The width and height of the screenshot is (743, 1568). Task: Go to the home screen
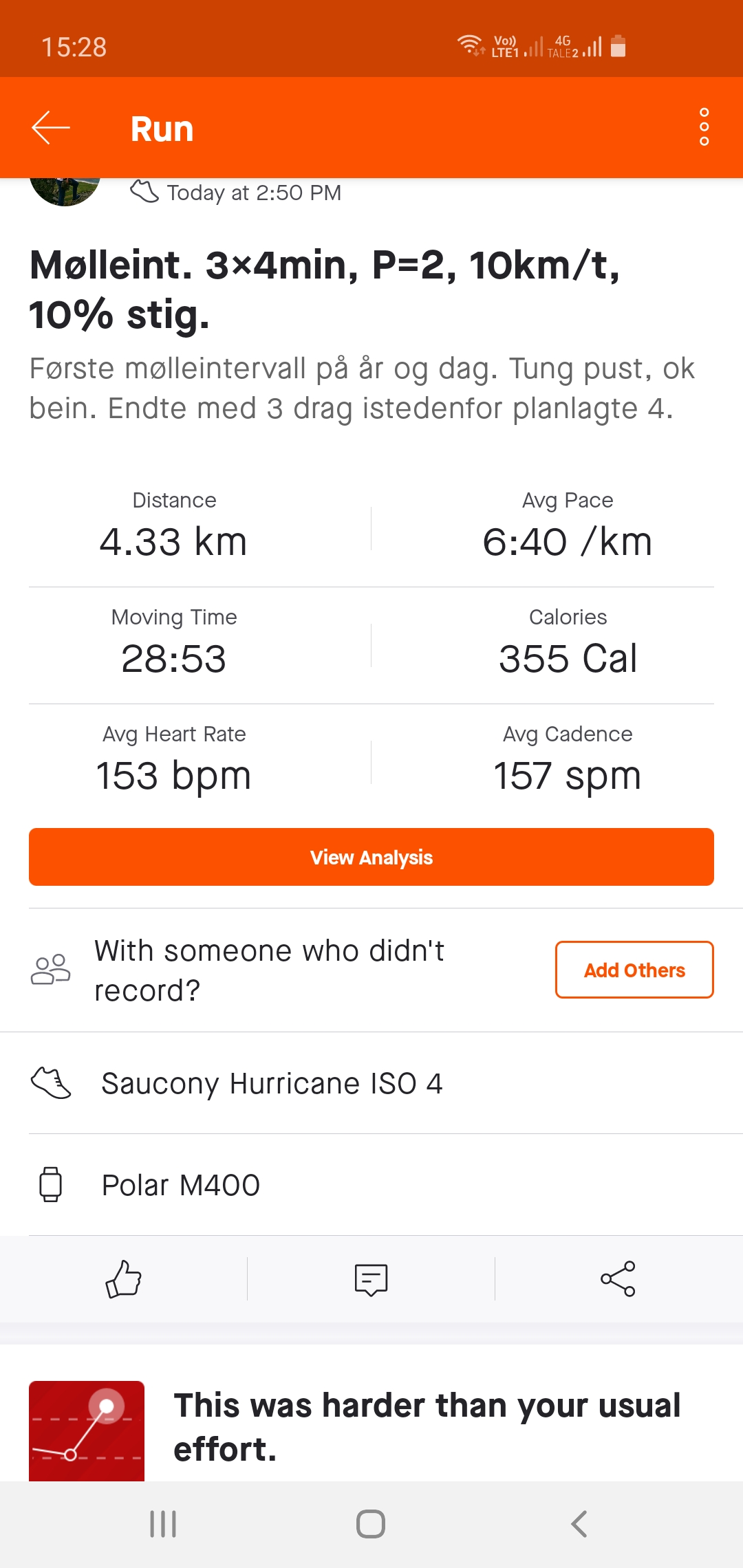pyautogui.click(x=371, y=1524)
